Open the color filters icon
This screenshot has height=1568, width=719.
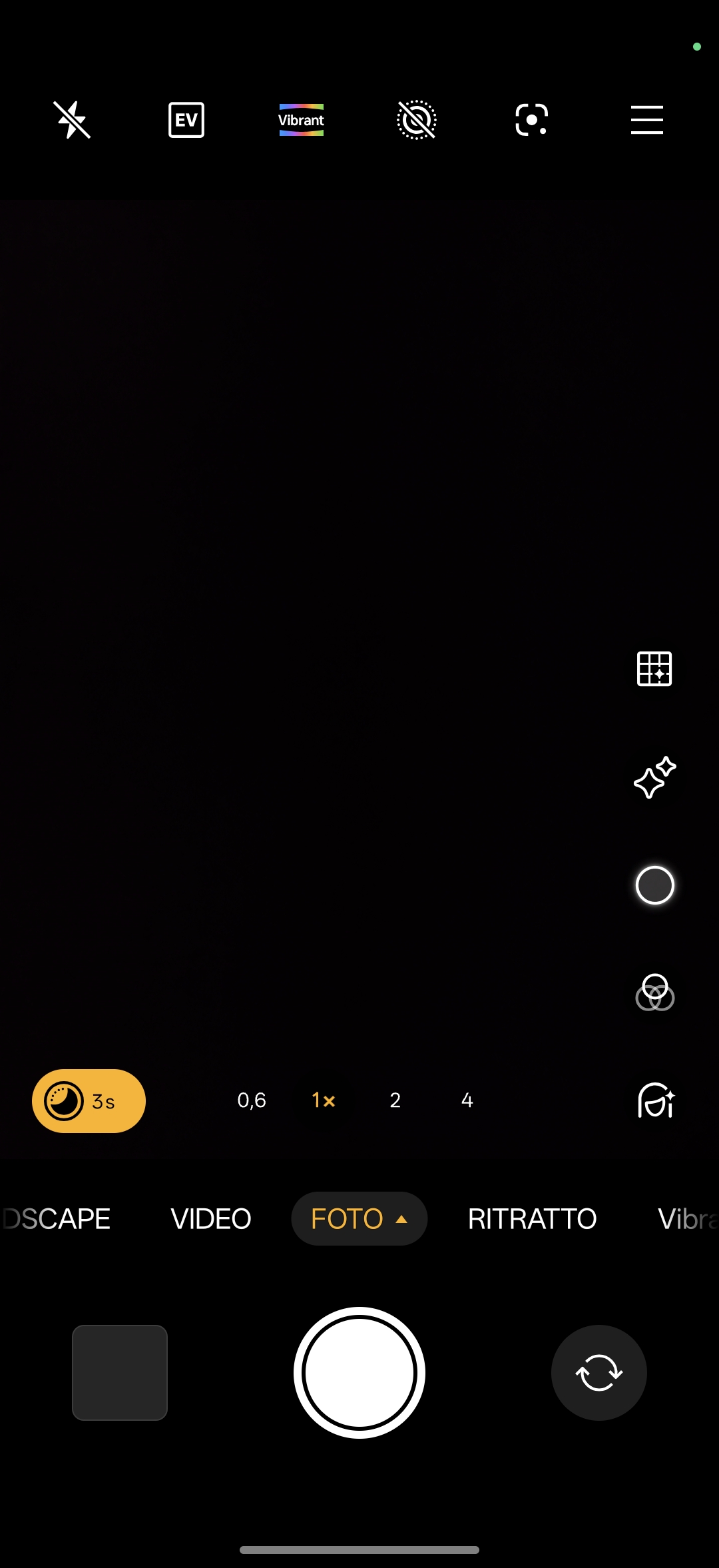(655, 992)
